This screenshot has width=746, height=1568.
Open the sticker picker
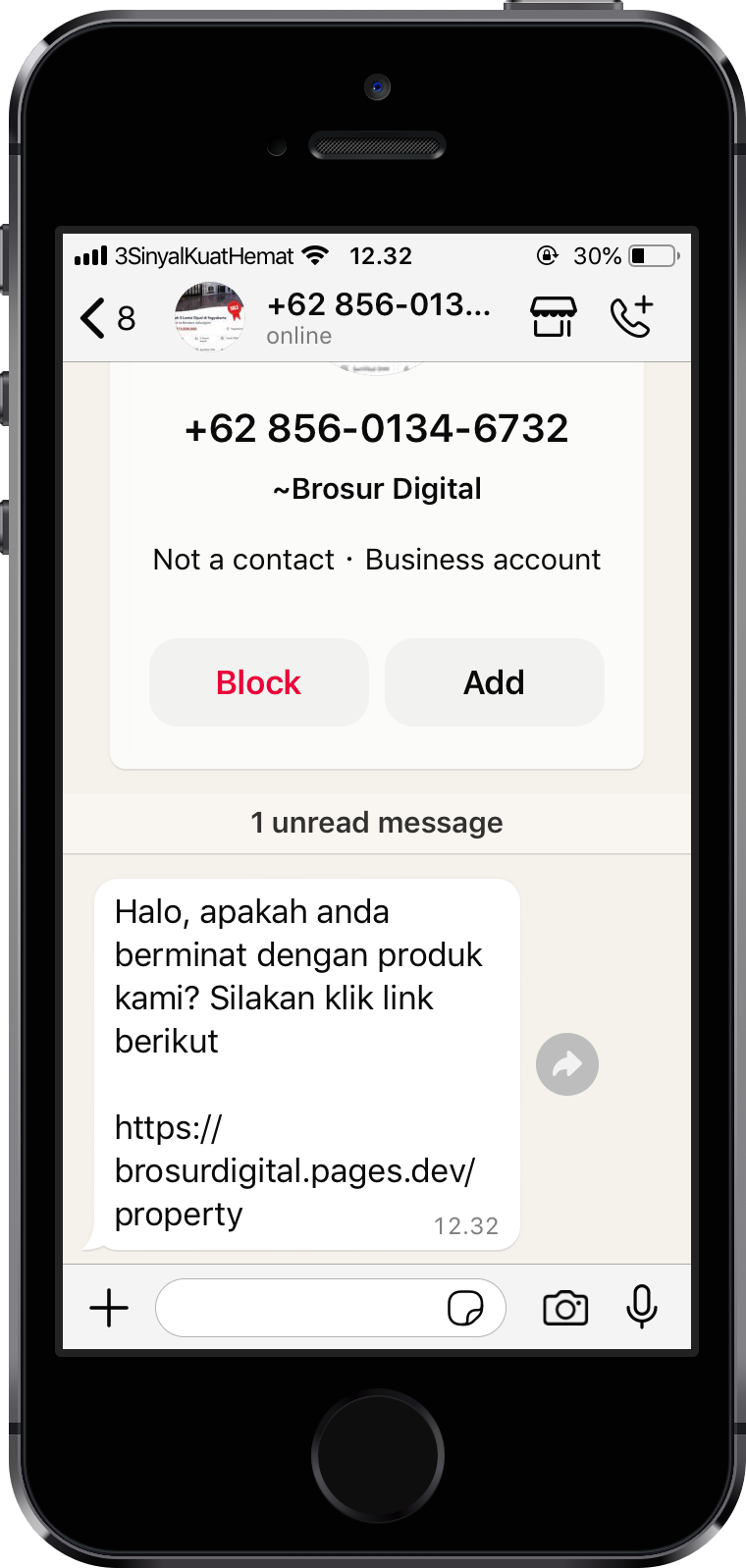pos(465,1308)
